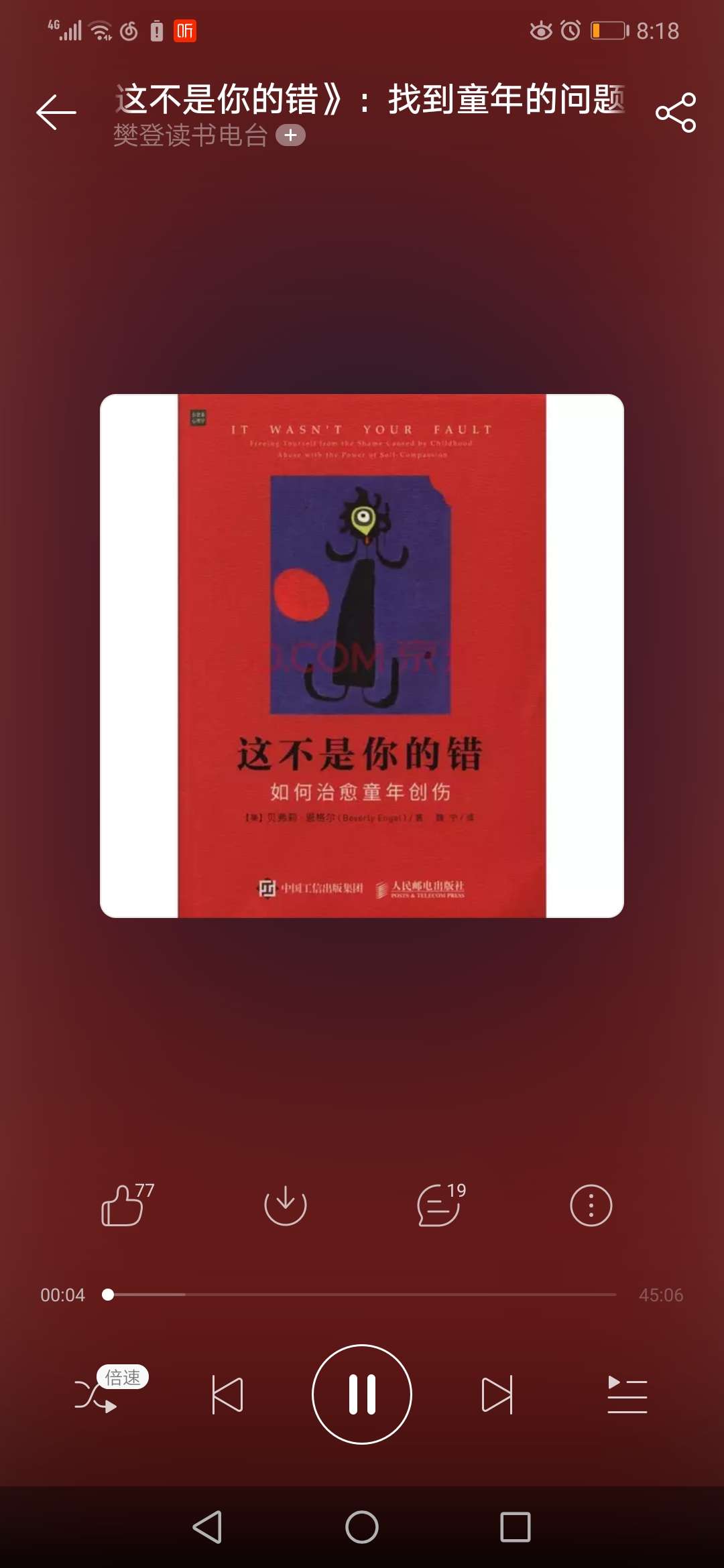
Task: Download this audio episode
Action: (286, 1205)
